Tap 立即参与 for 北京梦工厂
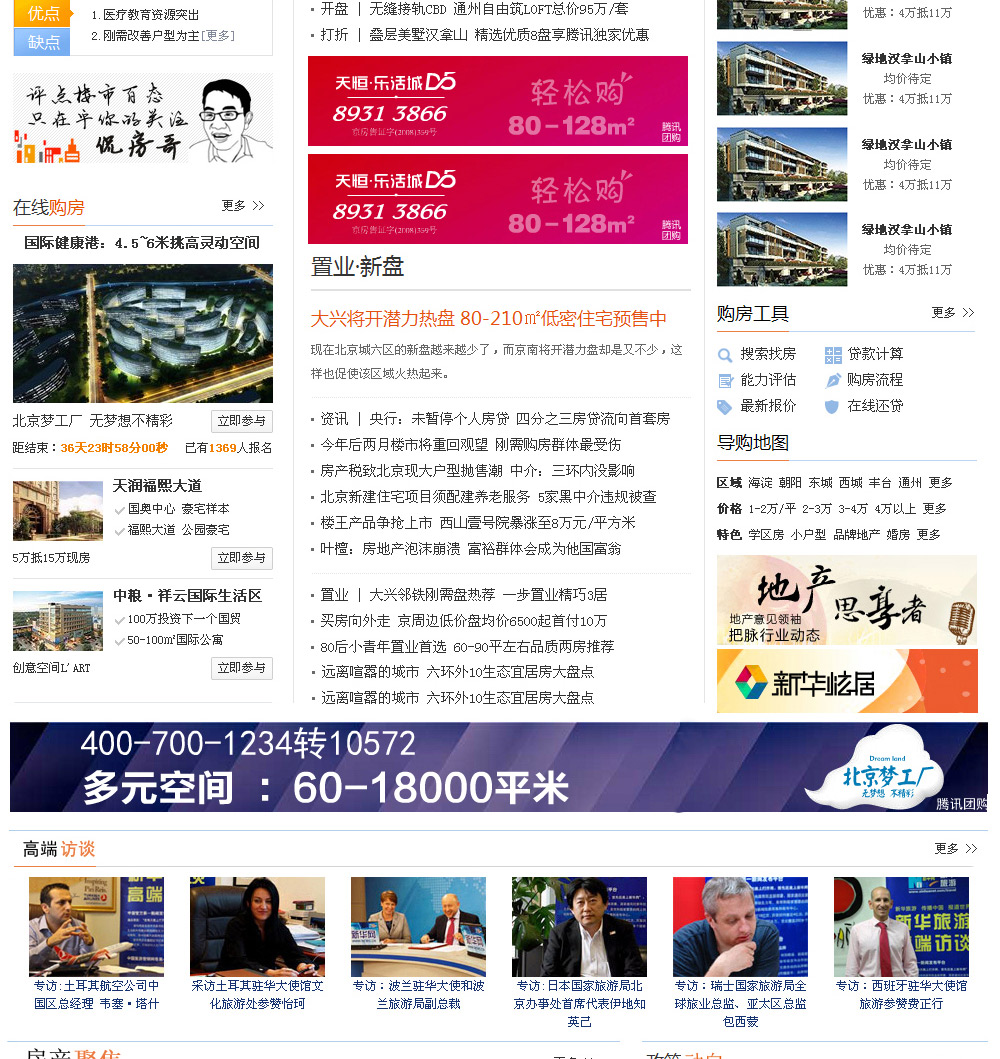The width and height of the screenshot is (1000, 1059). tap(241, 421)
